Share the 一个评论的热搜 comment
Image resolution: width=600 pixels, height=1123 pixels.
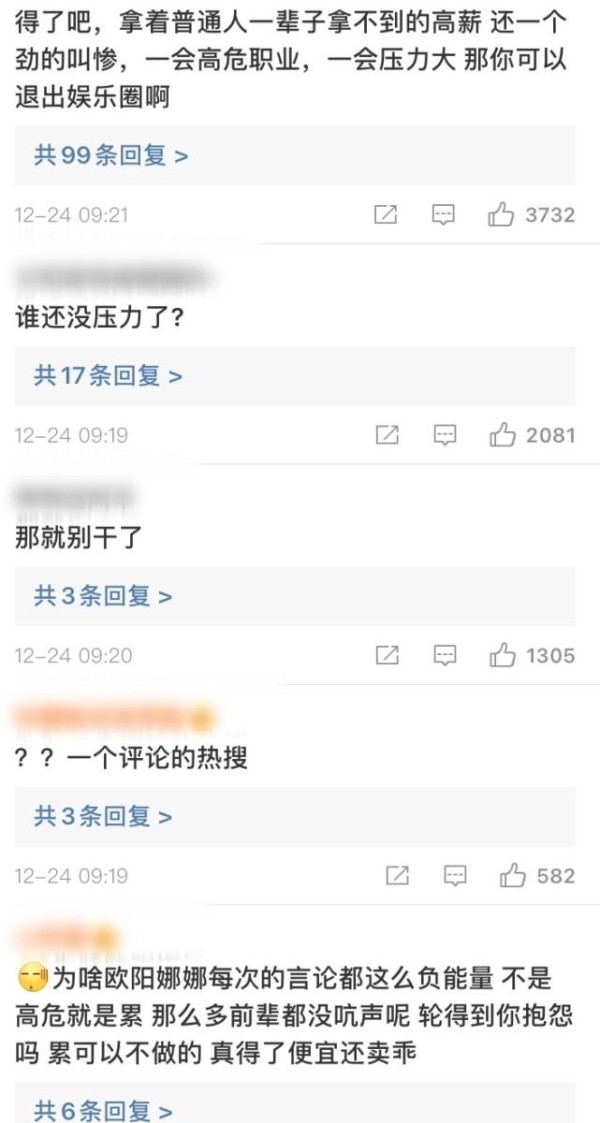click(397, 876)
